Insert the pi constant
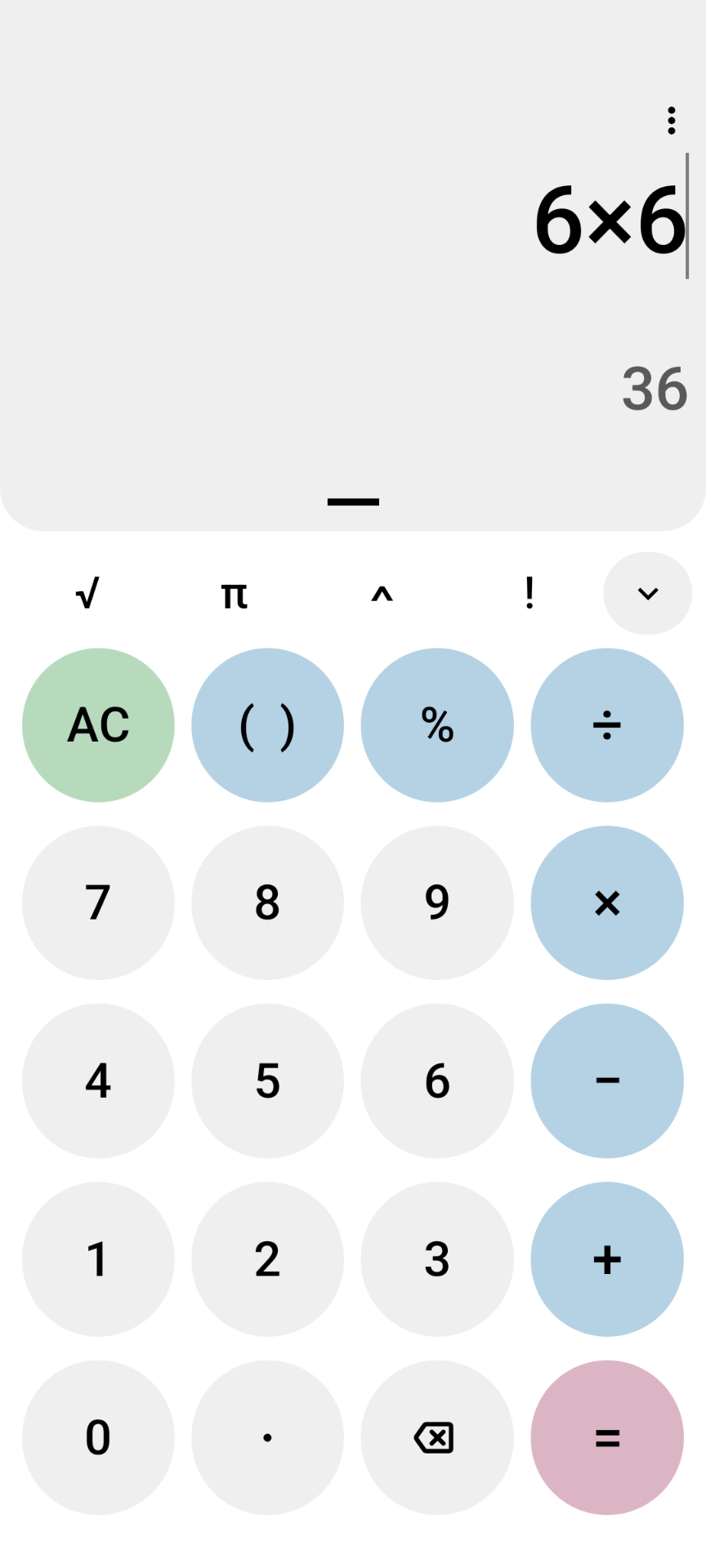Screen dimensions: 706x1568 click(235, 594)
